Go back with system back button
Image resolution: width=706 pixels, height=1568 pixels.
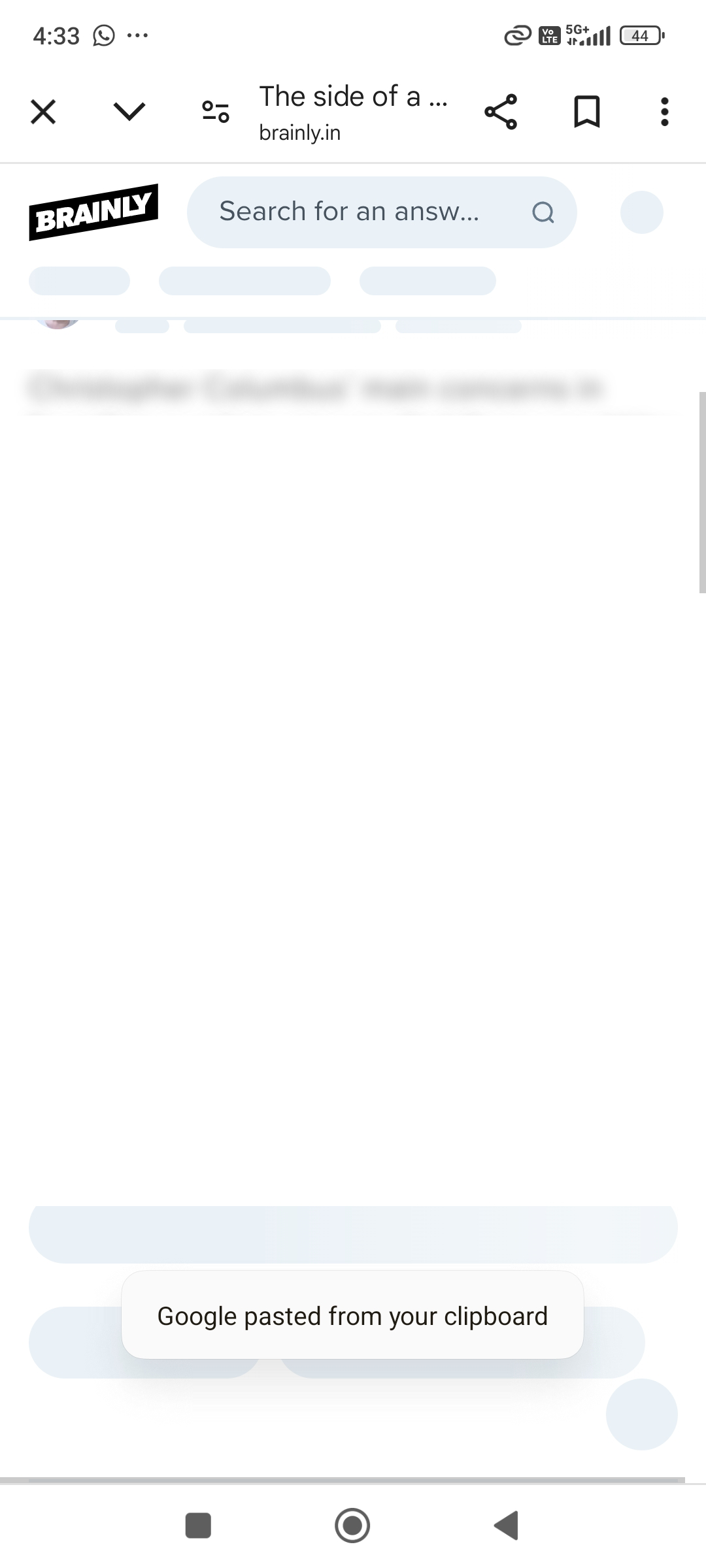(x=507, y=1526)
